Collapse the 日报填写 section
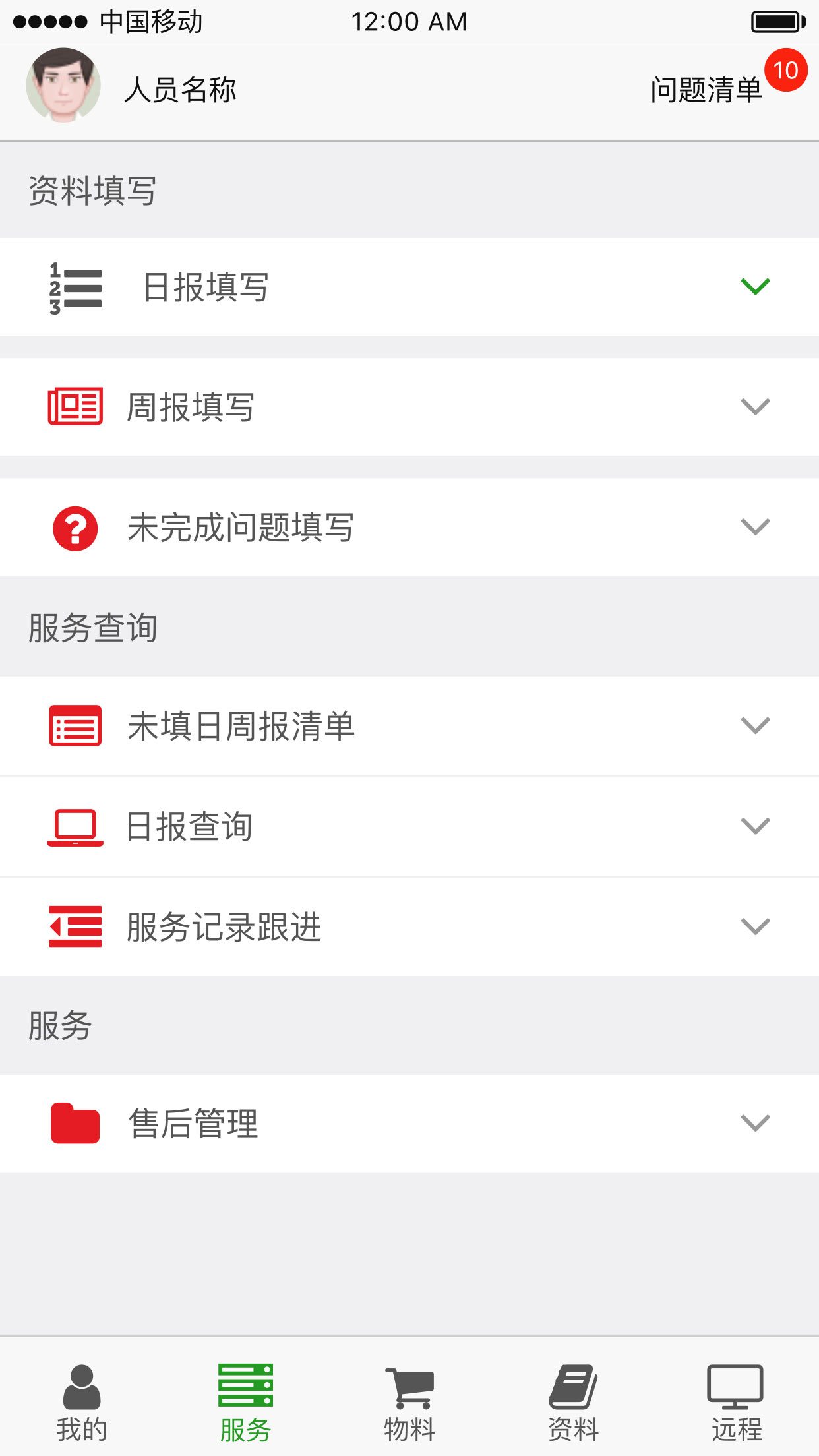Image resolution: width=819 pixels, height=1456 pixels. point(756,287)
